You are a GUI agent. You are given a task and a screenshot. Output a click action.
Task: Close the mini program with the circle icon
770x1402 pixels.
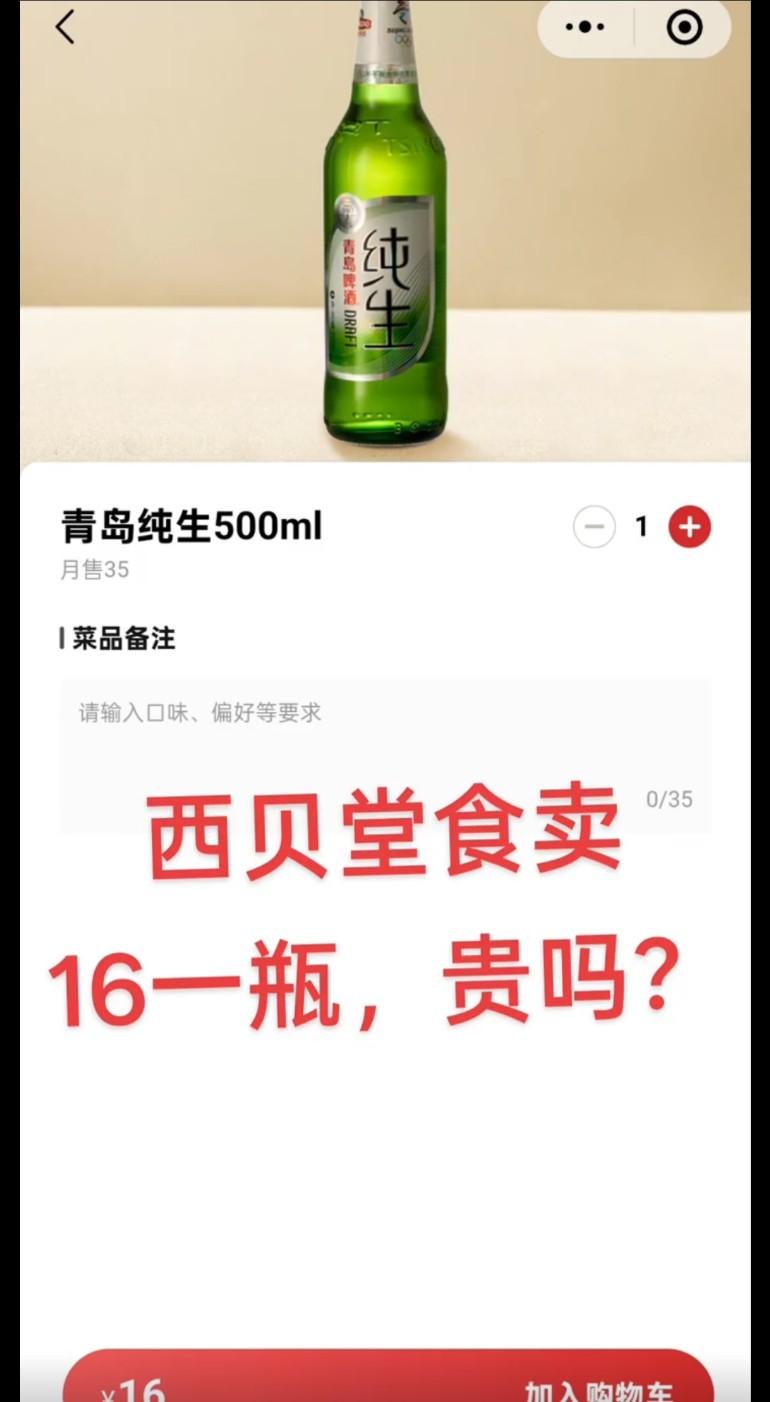click(684, 27)
